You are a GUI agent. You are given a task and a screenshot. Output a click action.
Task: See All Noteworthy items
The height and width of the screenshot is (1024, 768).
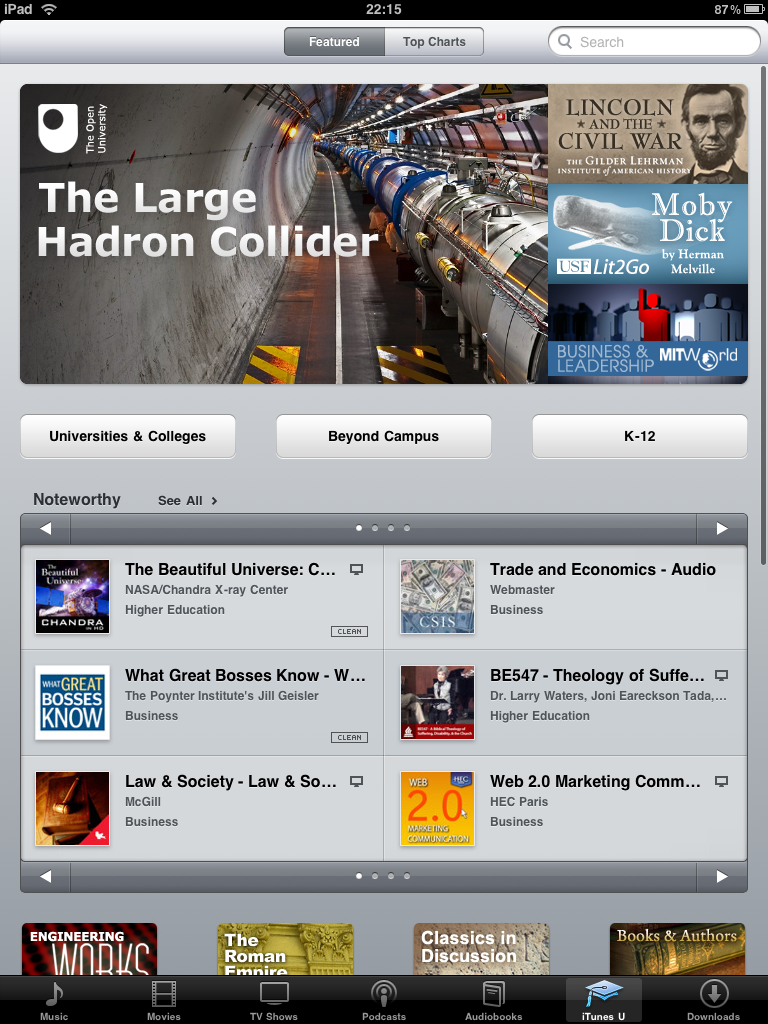(x=187, y=501)
